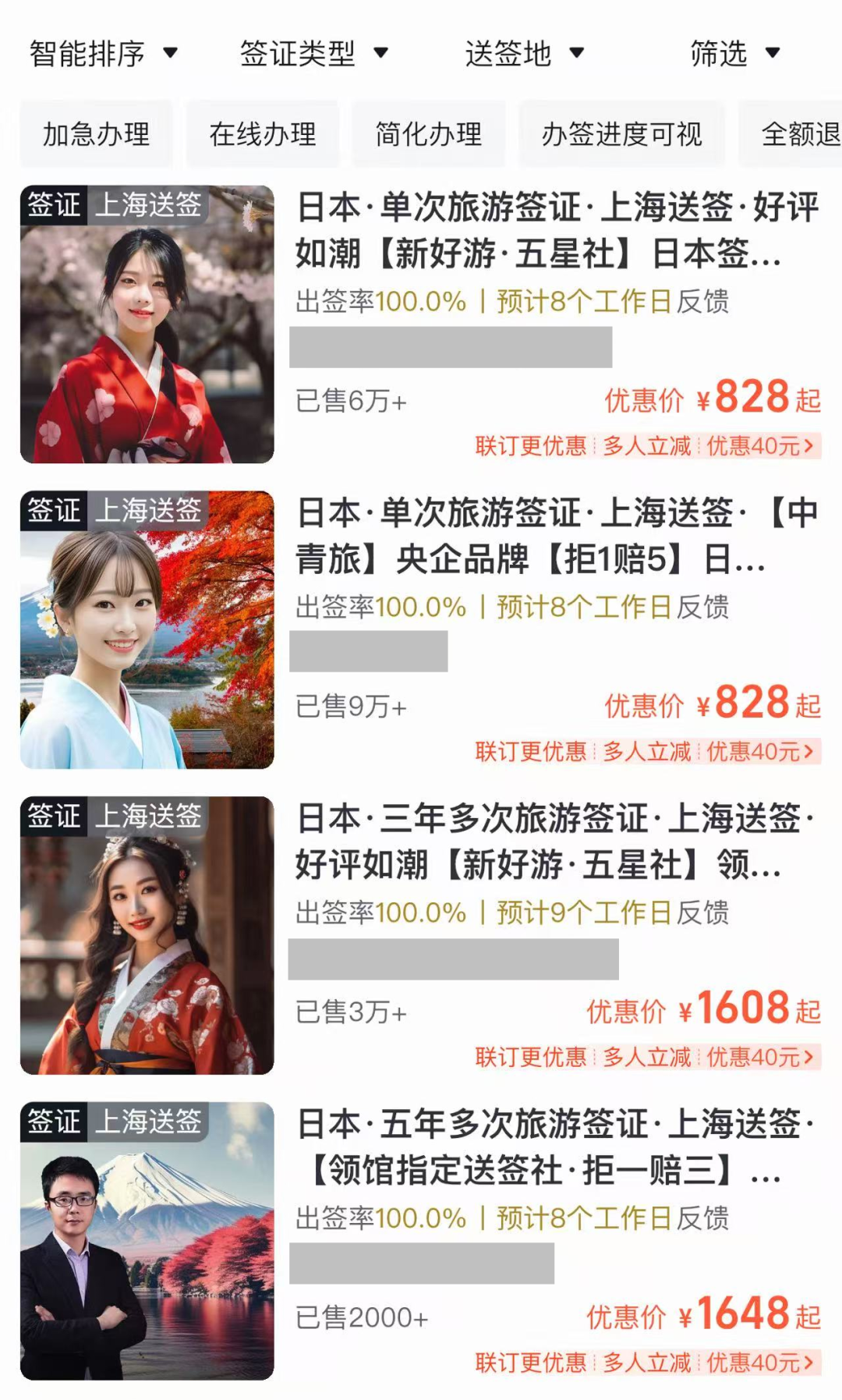View the three-year multiple-entry visa at ¥1608

coord(421,935)
